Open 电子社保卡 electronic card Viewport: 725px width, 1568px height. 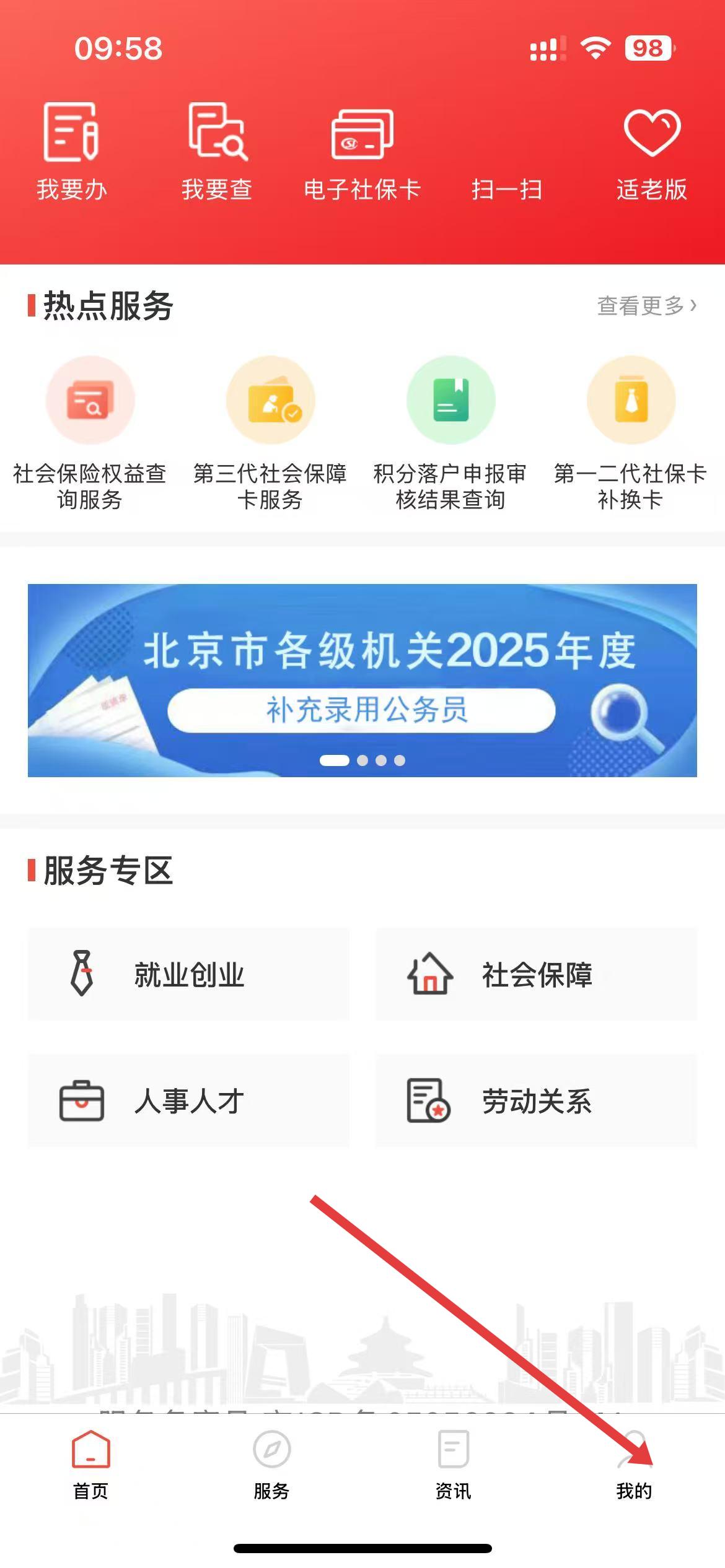(x=362, y=152)
